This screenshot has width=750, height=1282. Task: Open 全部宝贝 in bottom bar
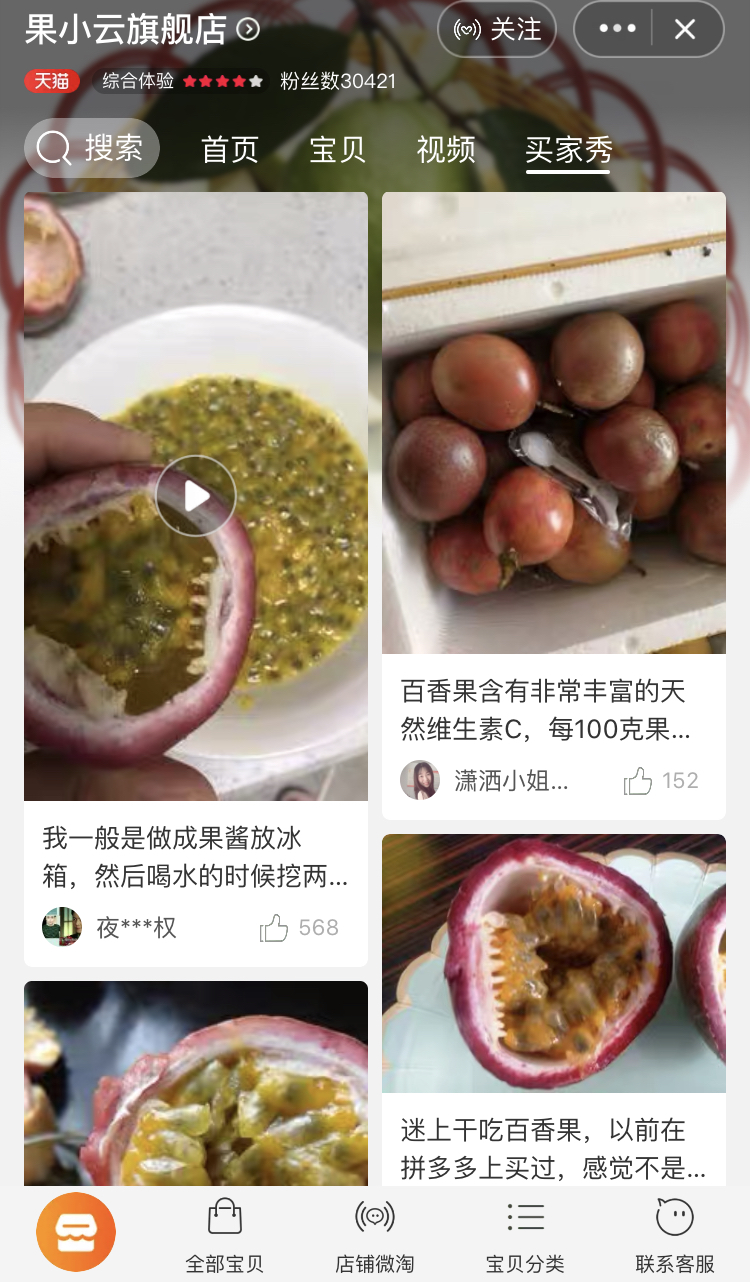(x=225, y=1235)
